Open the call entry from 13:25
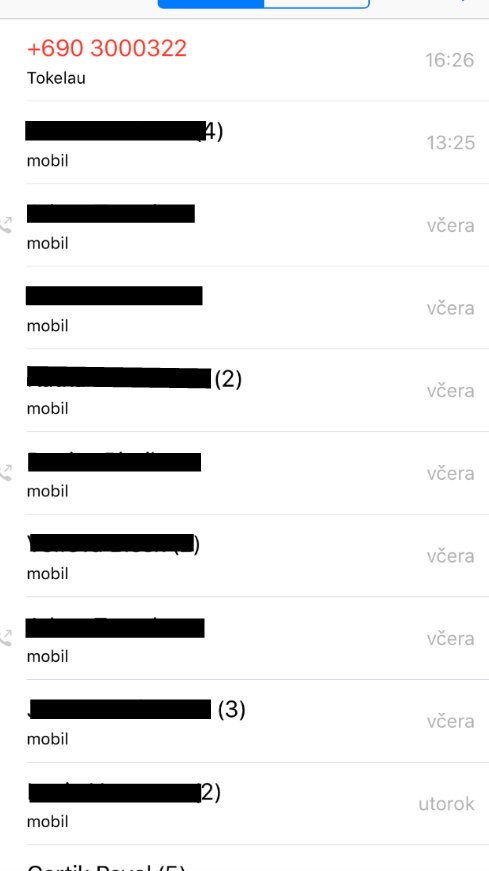Screen dimensions: 489x871 (244, 143)
